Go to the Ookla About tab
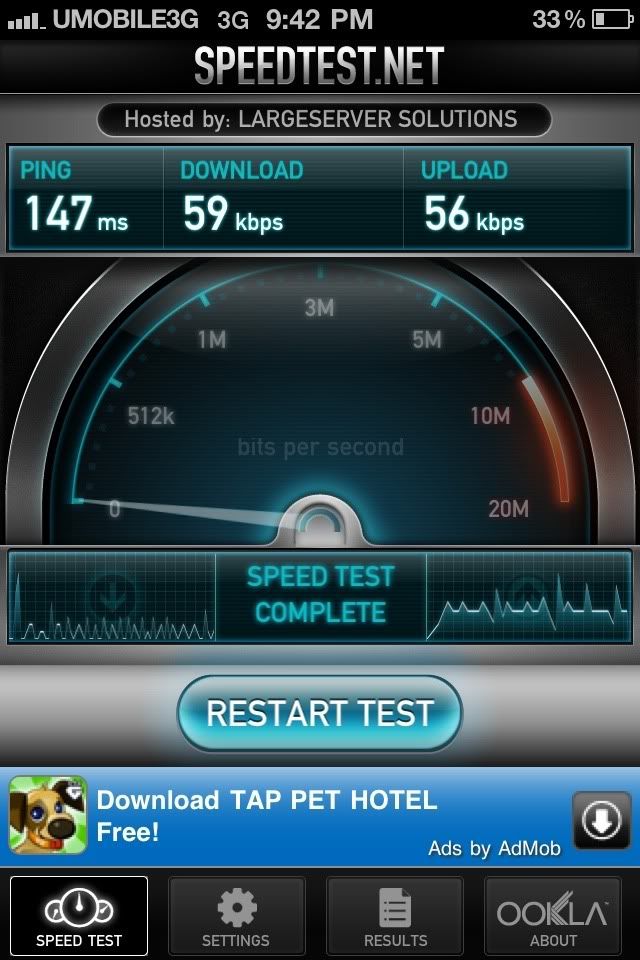 [x=553, y=916]
